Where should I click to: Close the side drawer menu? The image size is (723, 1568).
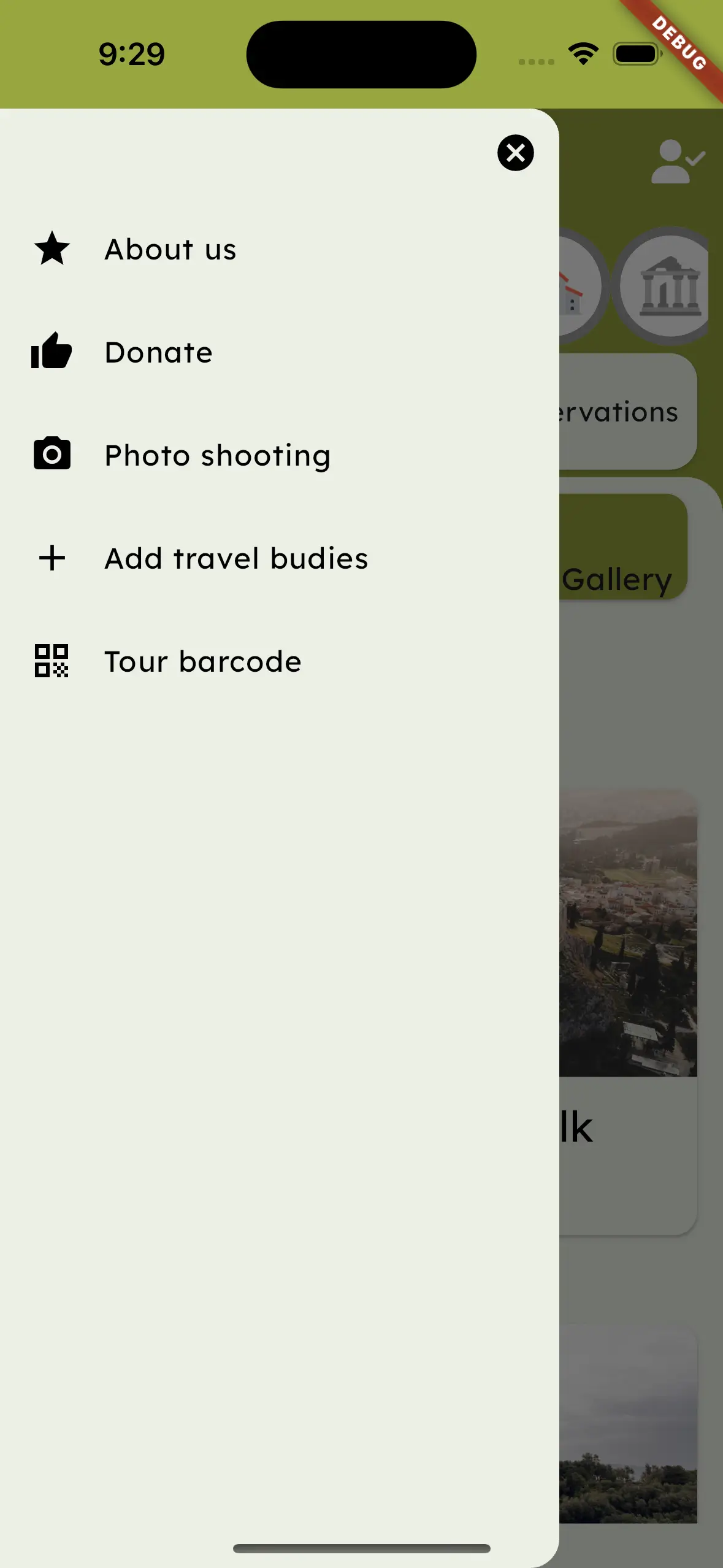(x=515, y=153)
